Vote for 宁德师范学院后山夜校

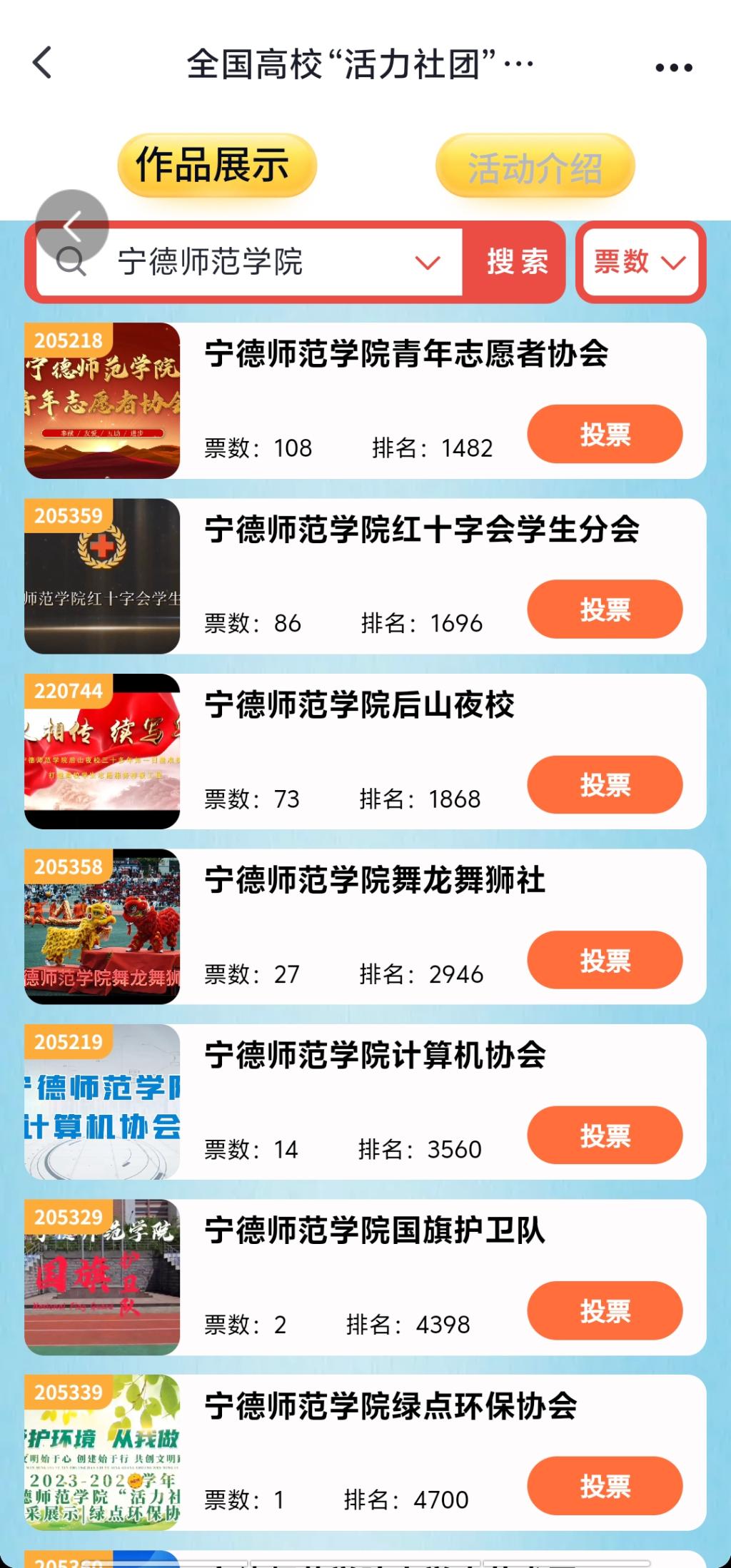(x=605, y=785)
